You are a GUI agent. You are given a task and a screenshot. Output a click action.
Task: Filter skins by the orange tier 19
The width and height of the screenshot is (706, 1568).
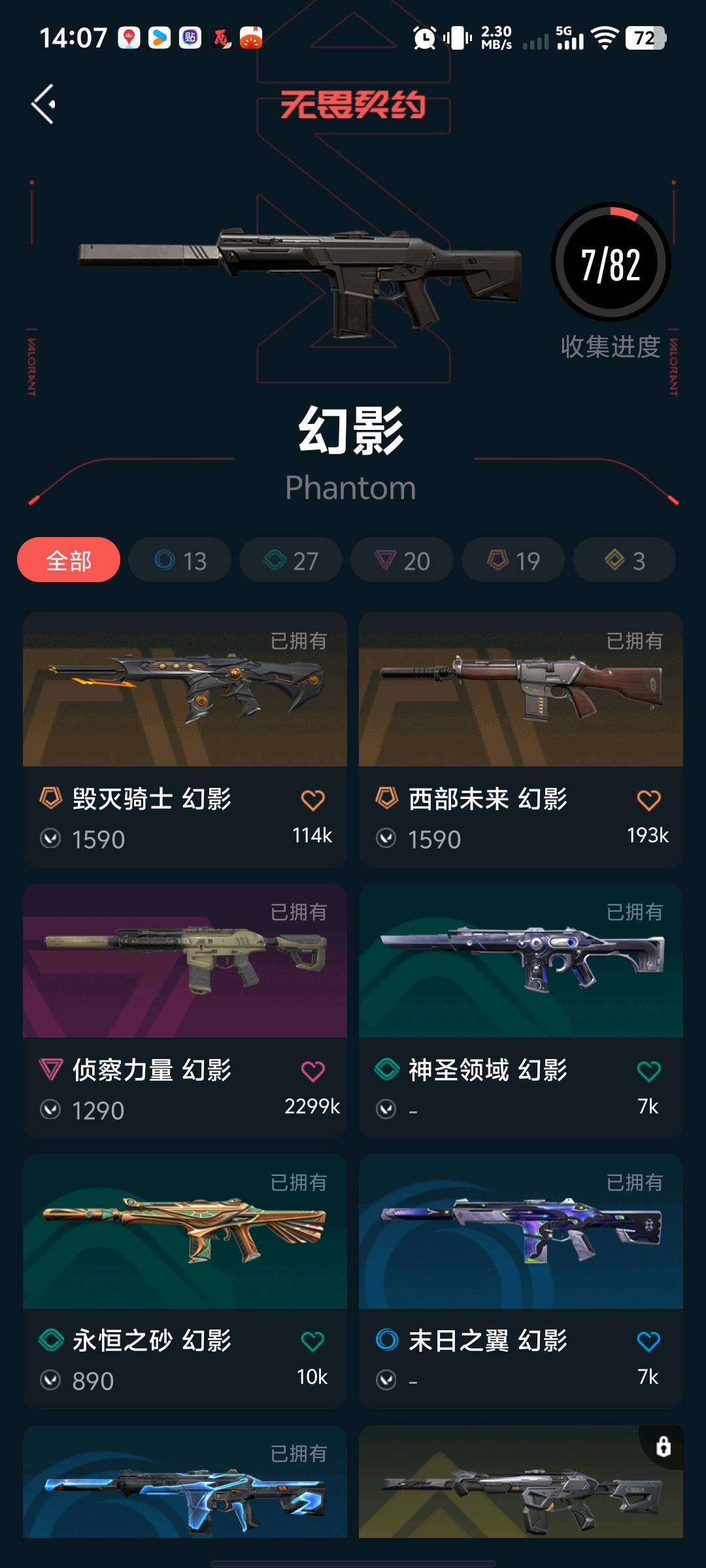[513, 560]
